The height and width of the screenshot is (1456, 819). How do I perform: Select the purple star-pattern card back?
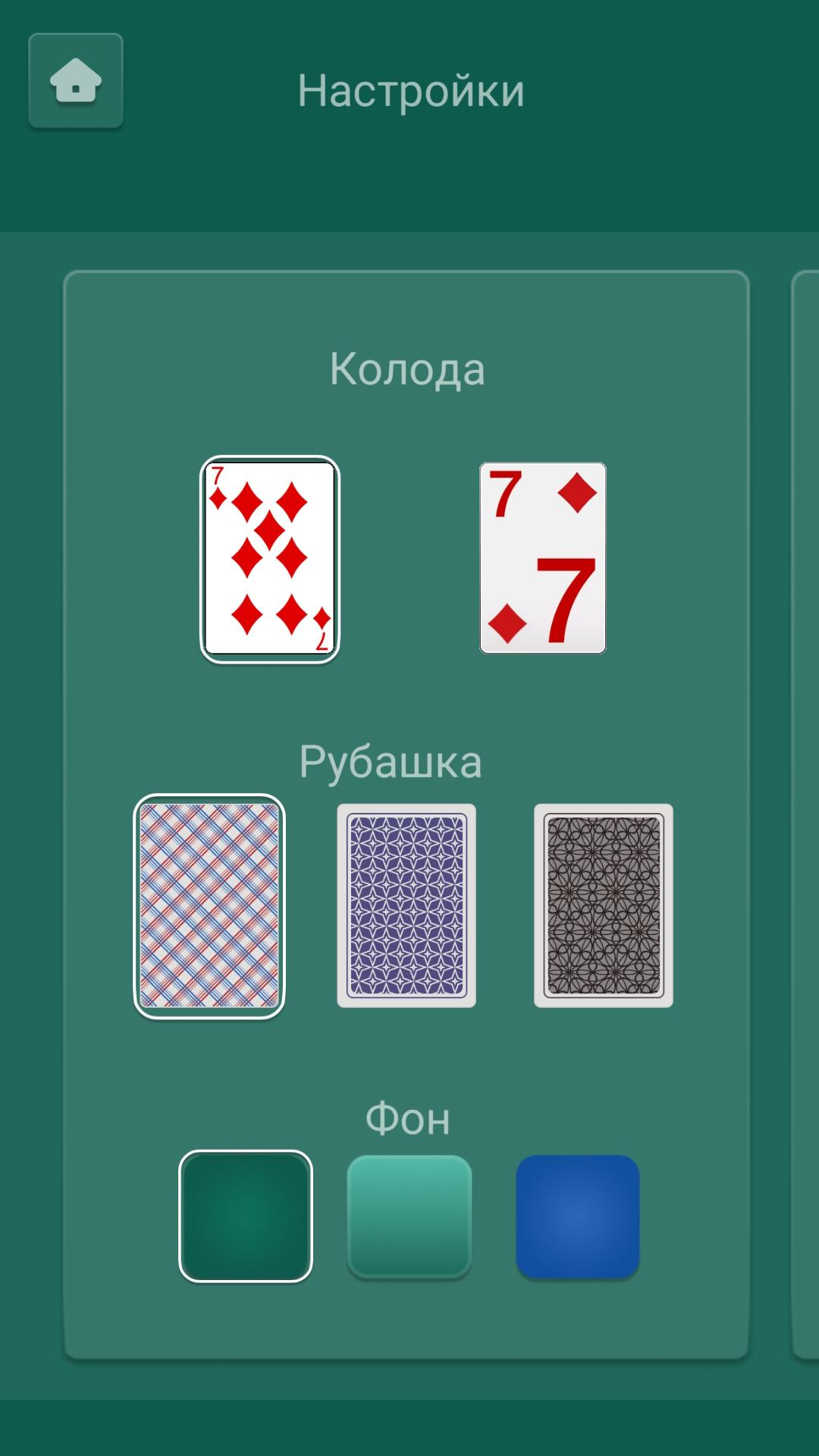point(406,905)
